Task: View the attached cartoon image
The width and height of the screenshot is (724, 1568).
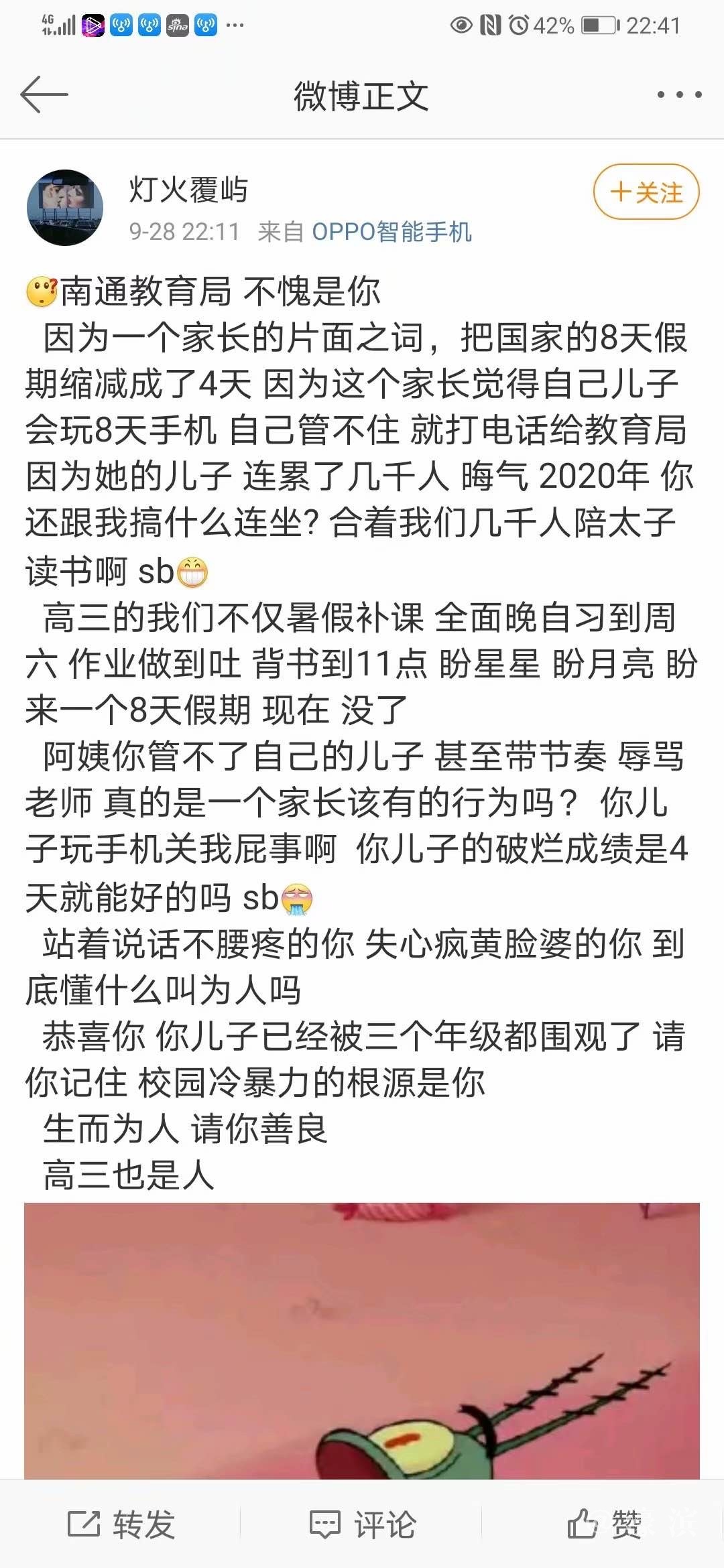Action: tap(362, 1340)
